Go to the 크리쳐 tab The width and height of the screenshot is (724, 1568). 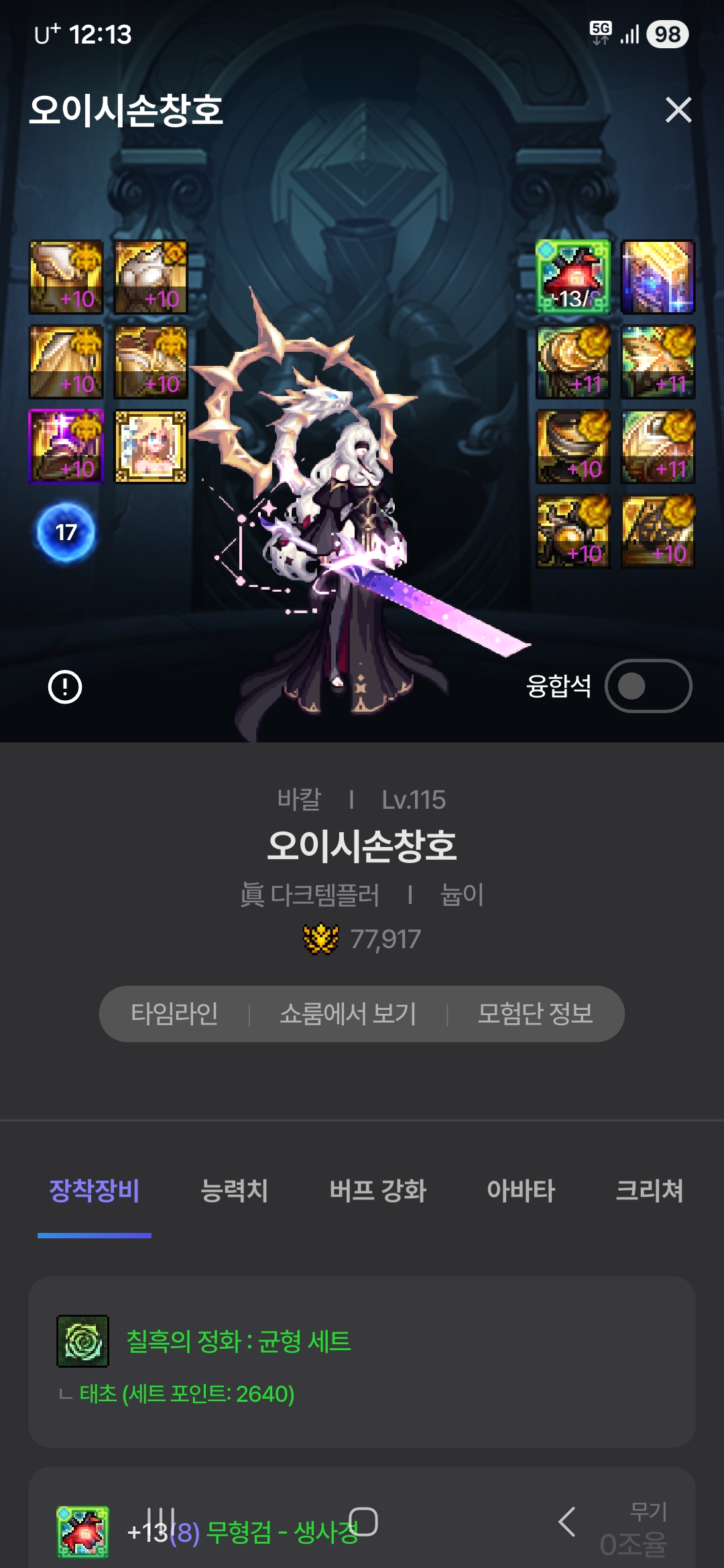tap(649, 1191)
